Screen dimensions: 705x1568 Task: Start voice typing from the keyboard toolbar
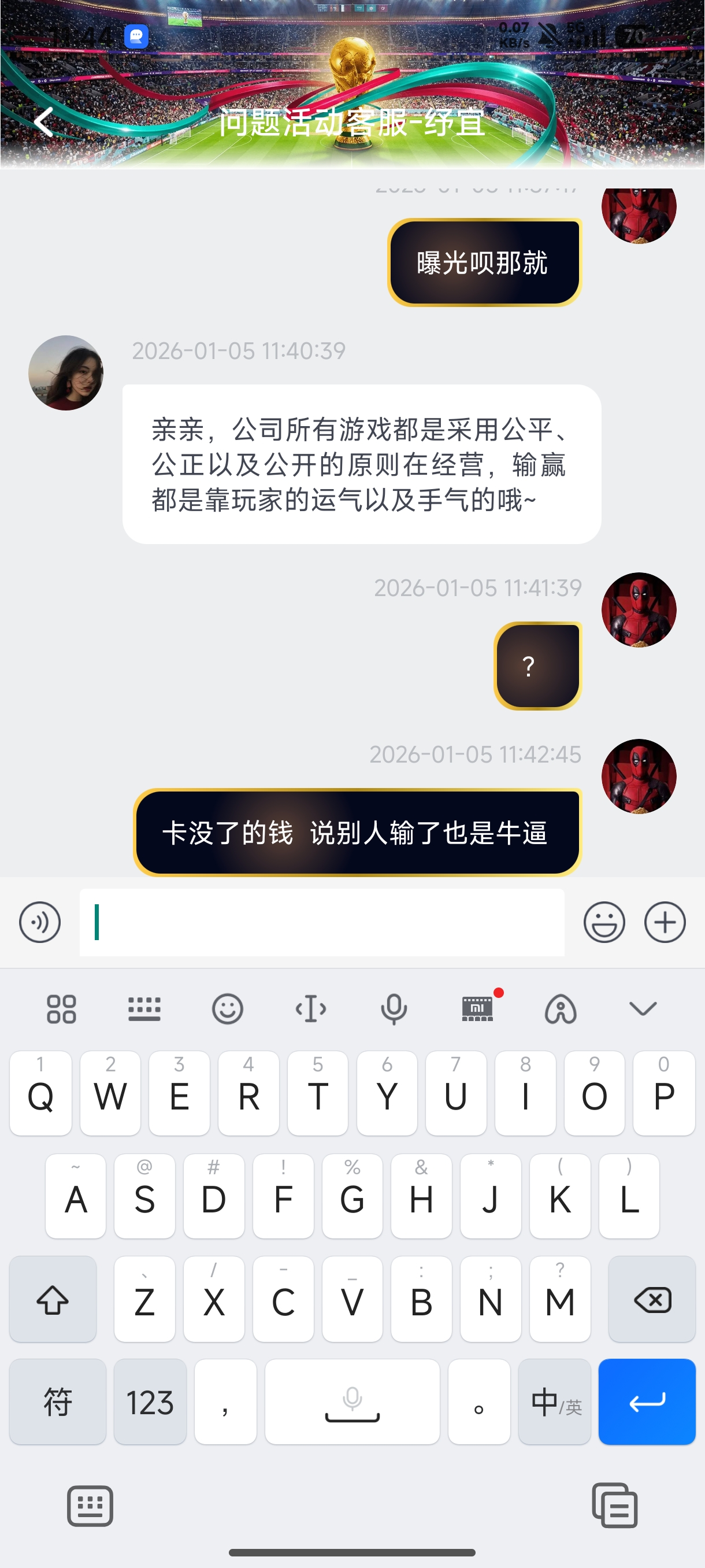pos(394,1008)
